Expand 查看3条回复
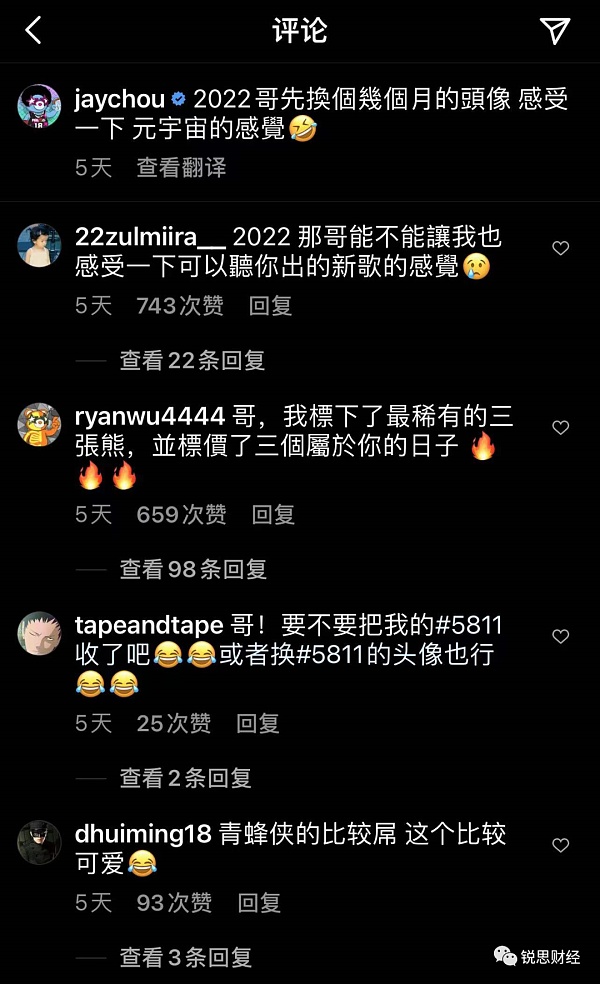The height and width of the screenshot is (984, 600). tap(185, 957)
